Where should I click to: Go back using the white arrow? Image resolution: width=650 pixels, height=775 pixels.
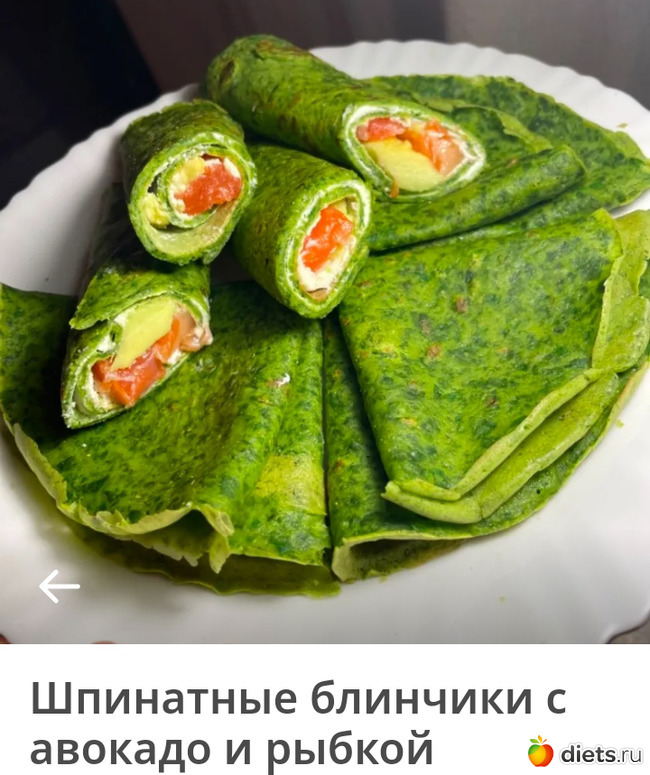[x=59, y=587]
